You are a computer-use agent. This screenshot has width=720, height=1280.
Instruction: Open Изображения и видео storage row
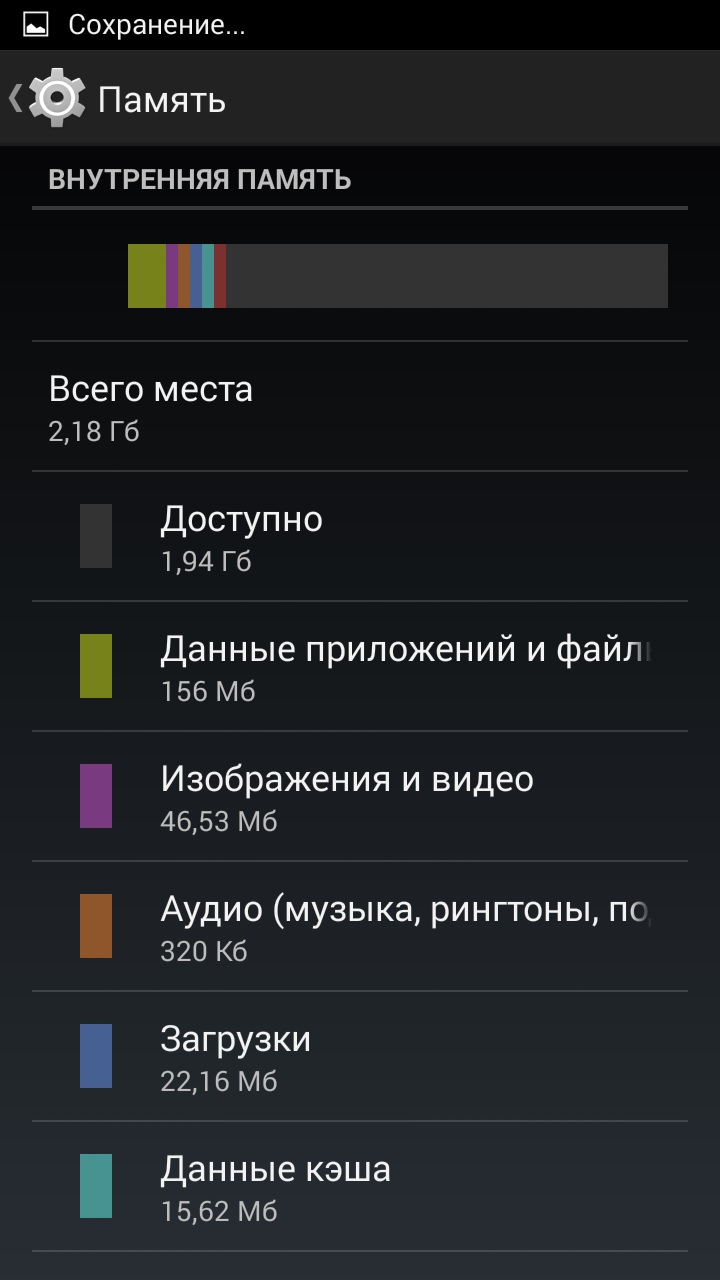click(x=360, y=796)
